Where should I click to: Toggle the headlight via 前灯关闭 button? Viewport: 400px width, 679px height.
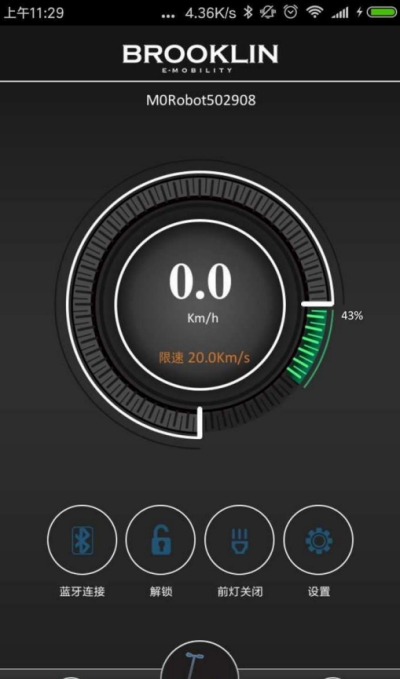[239, 540]
